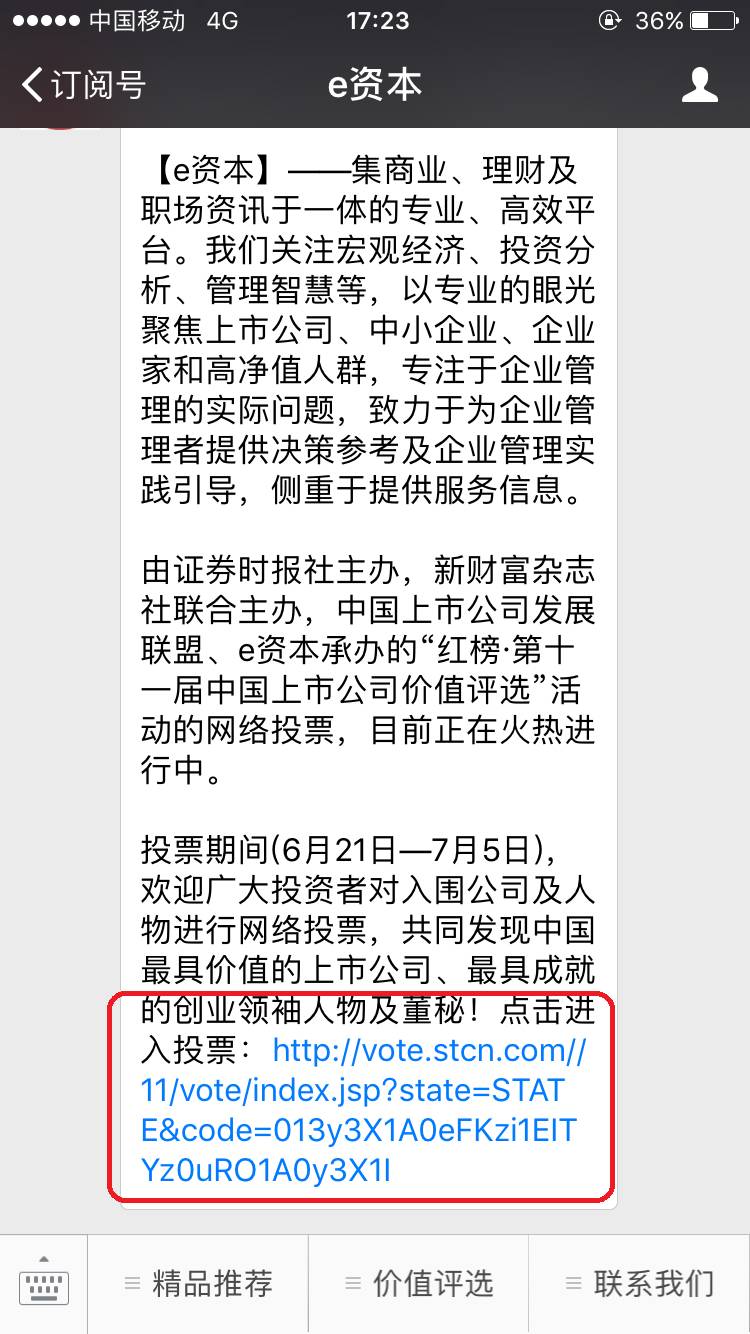
Task: Open the 精品推荐 menu
Action: tap(198, 1284)
